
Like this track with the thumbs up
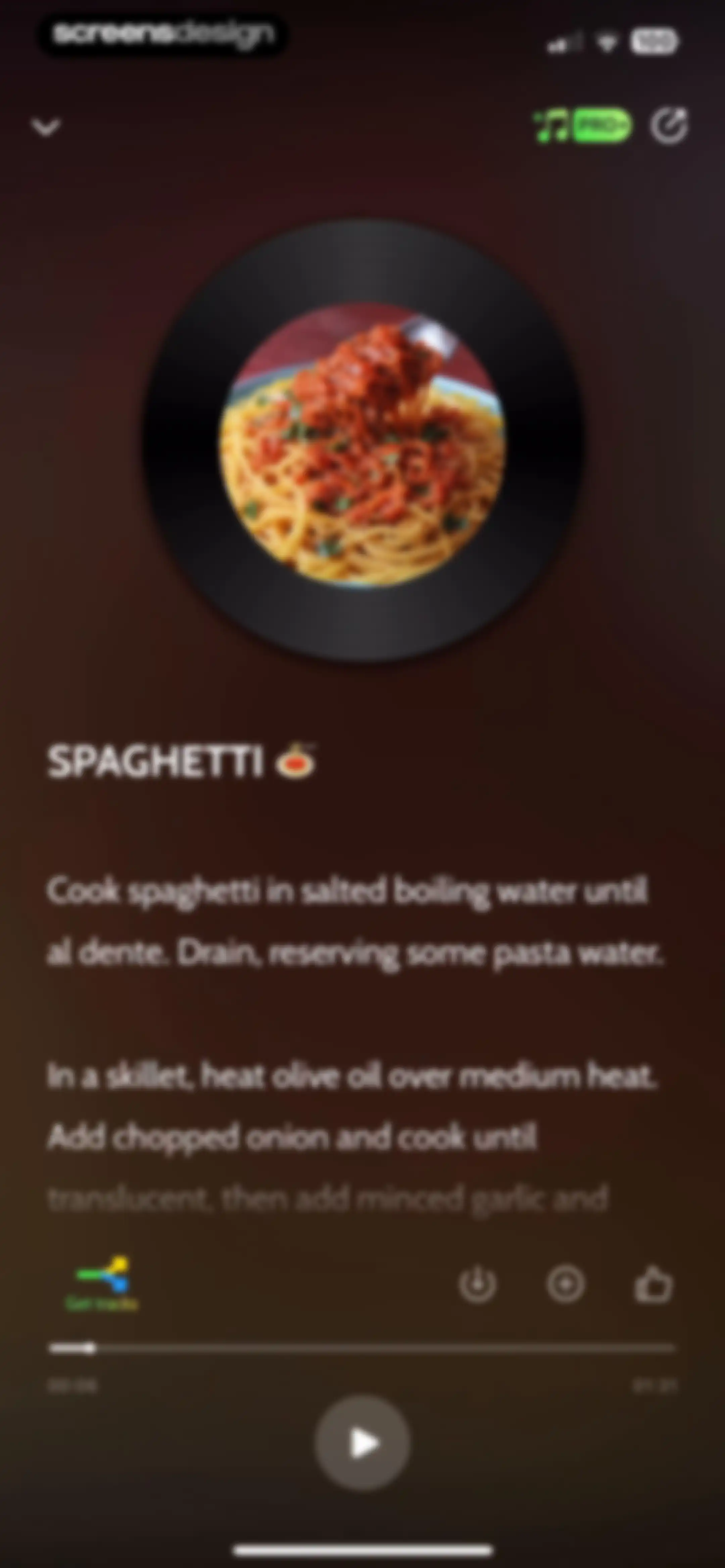point(655,1284)
